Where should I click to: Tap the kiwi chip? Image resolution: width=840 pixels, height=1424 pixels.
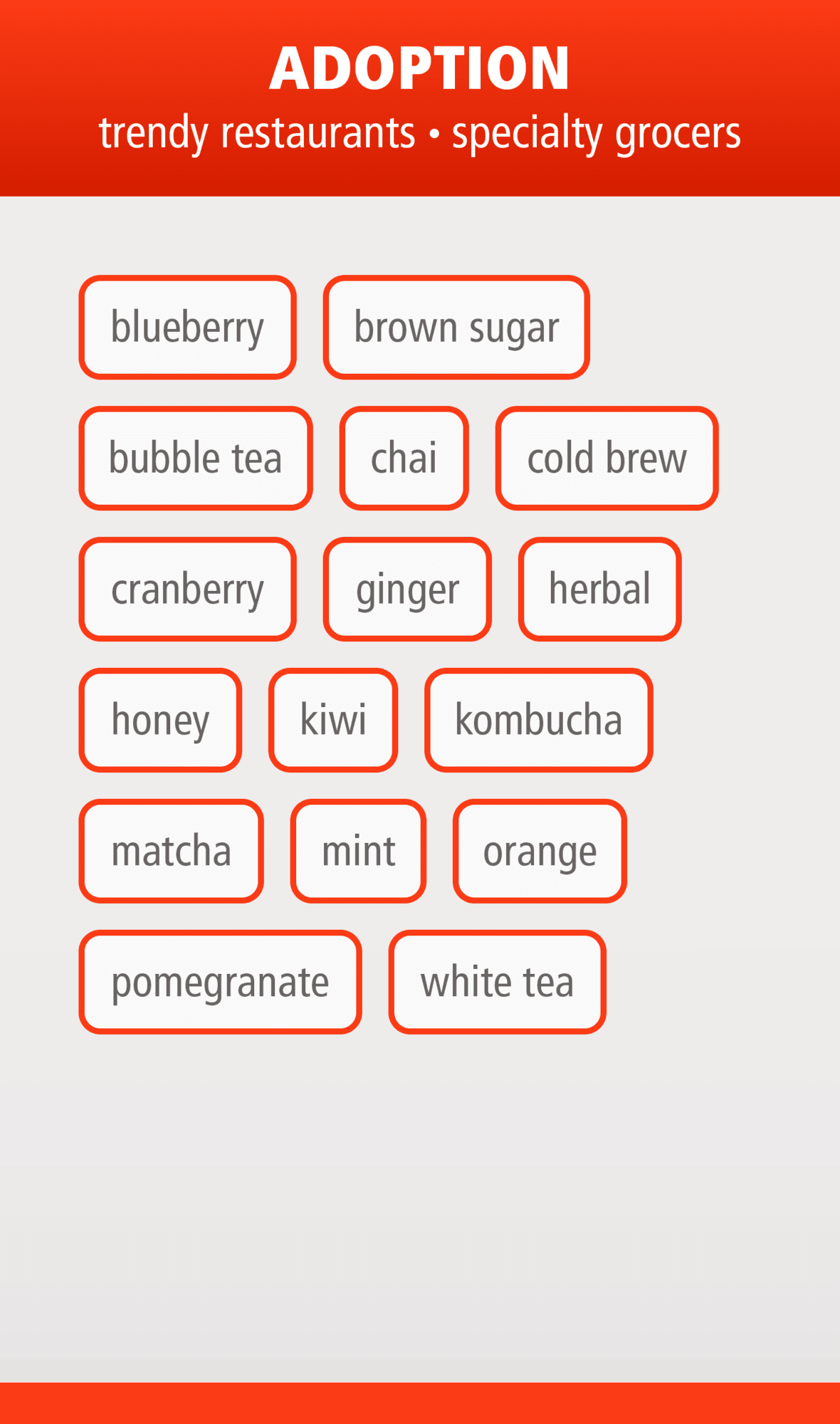pos(333,721)
